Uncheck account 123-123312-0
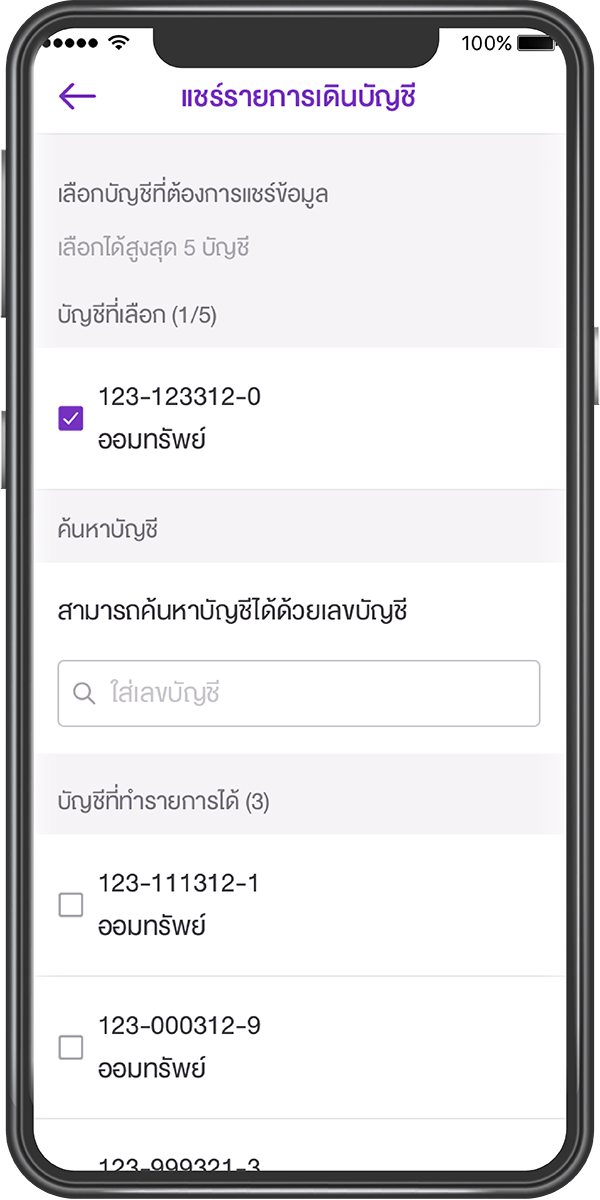Viewport: 600px width, 1200px height. (71, 419)
